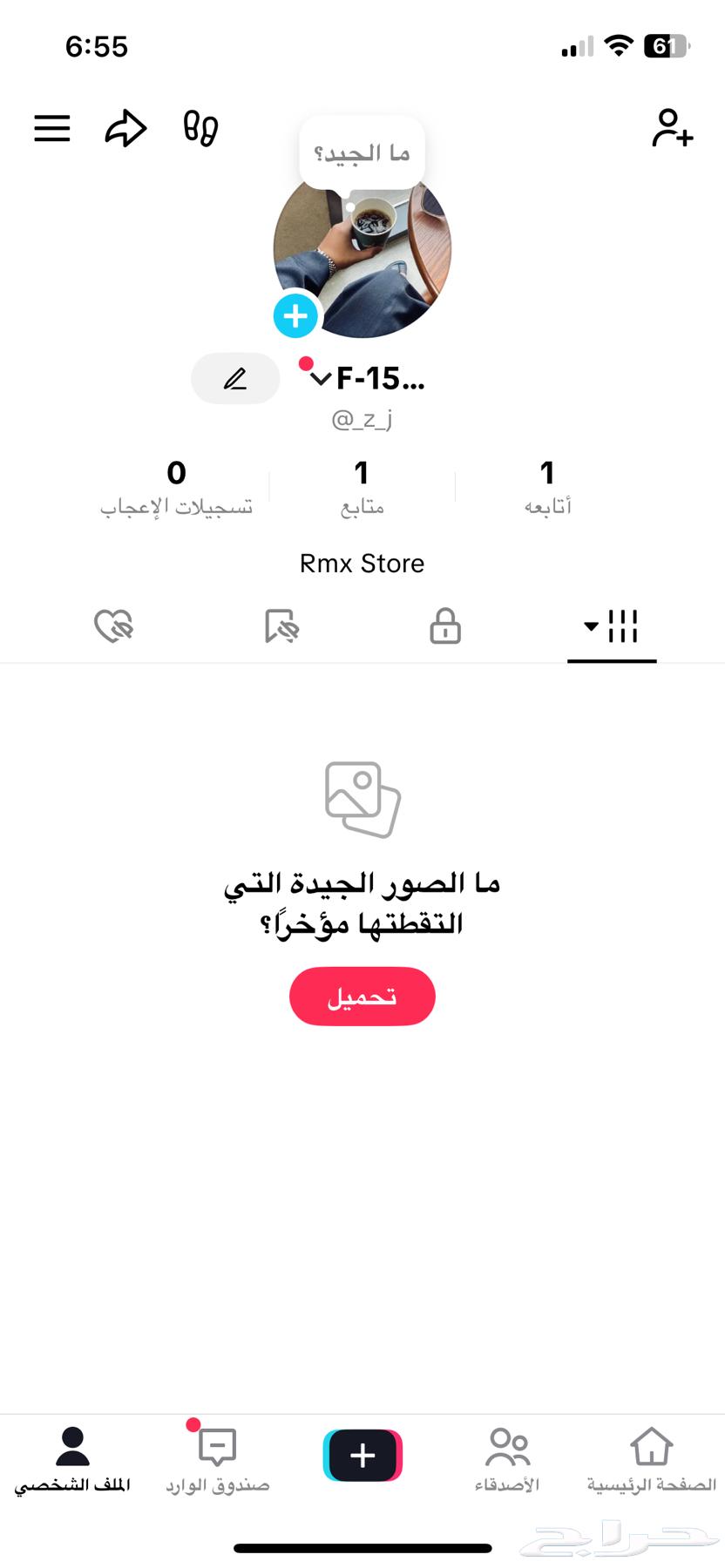Click the share profile arrow icon
Image resolution: width=725 pixels, height=1568 pixels.
tap(125, 128)
